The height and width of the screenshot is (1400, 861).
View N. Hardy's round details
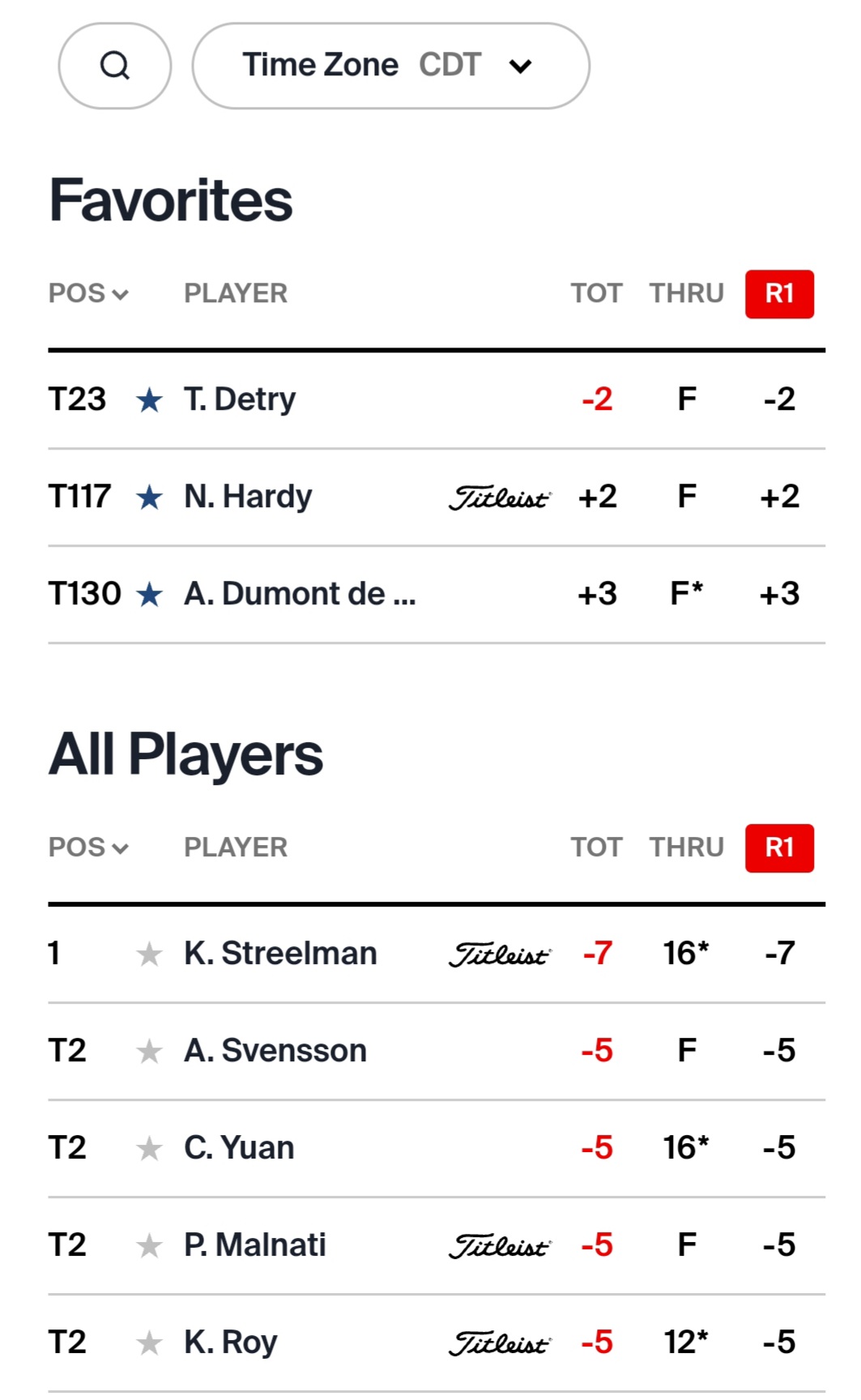248,497
